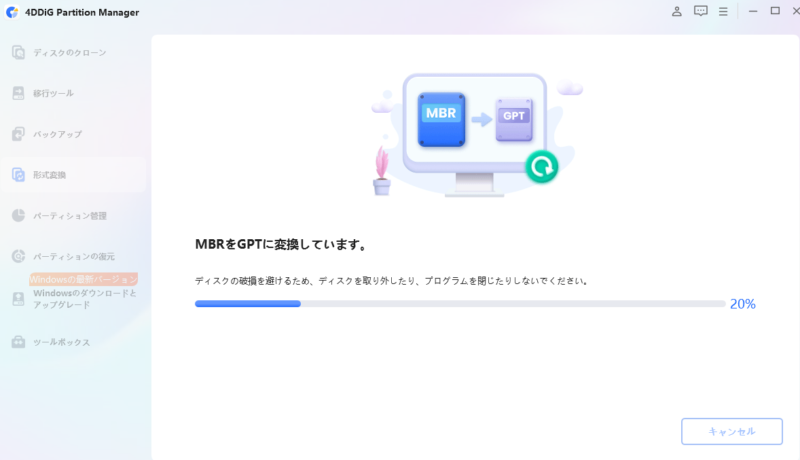
Task: Open ツールボックス in sidebar
Action: (61, 342)
